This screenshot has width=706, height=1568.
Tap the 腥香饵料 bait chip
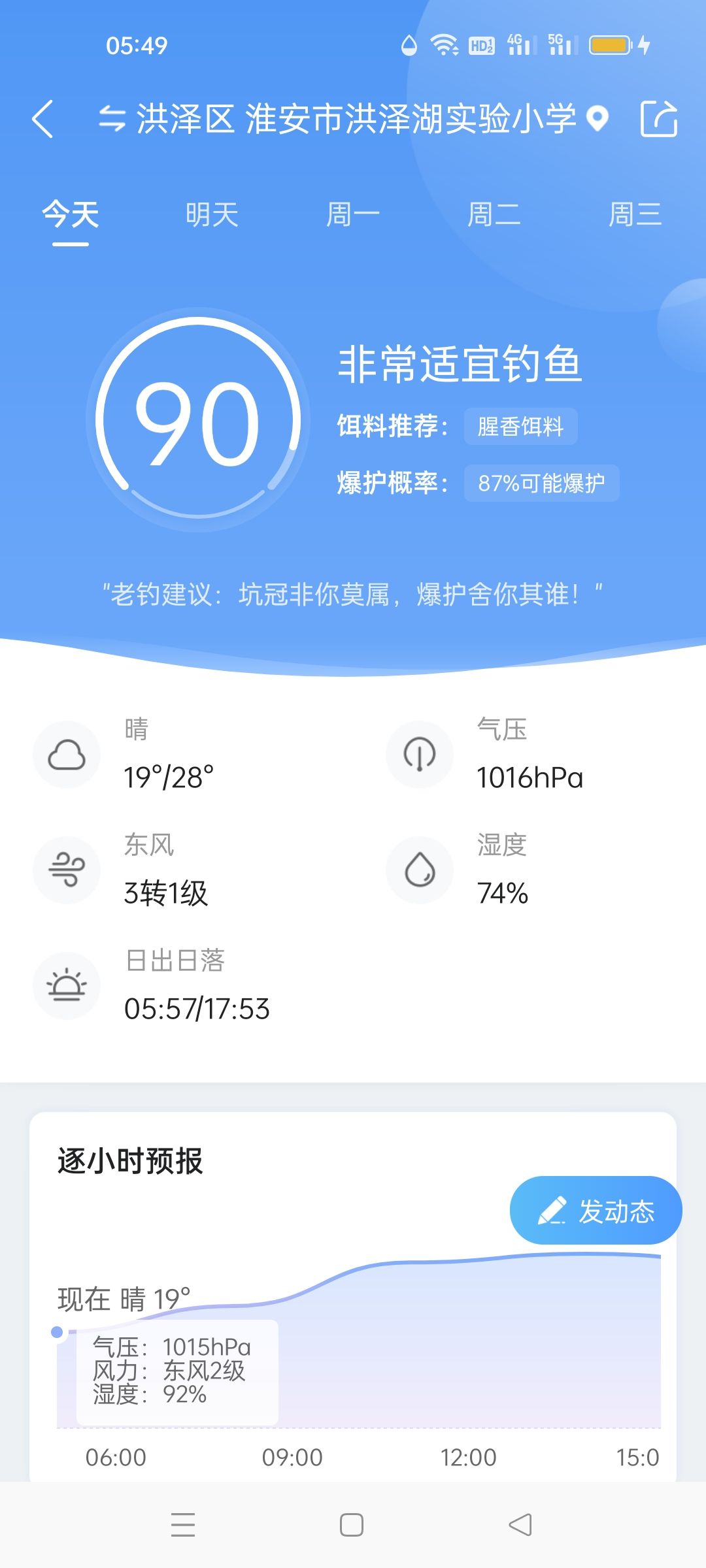pyautogui.click(x=520, y=427)
